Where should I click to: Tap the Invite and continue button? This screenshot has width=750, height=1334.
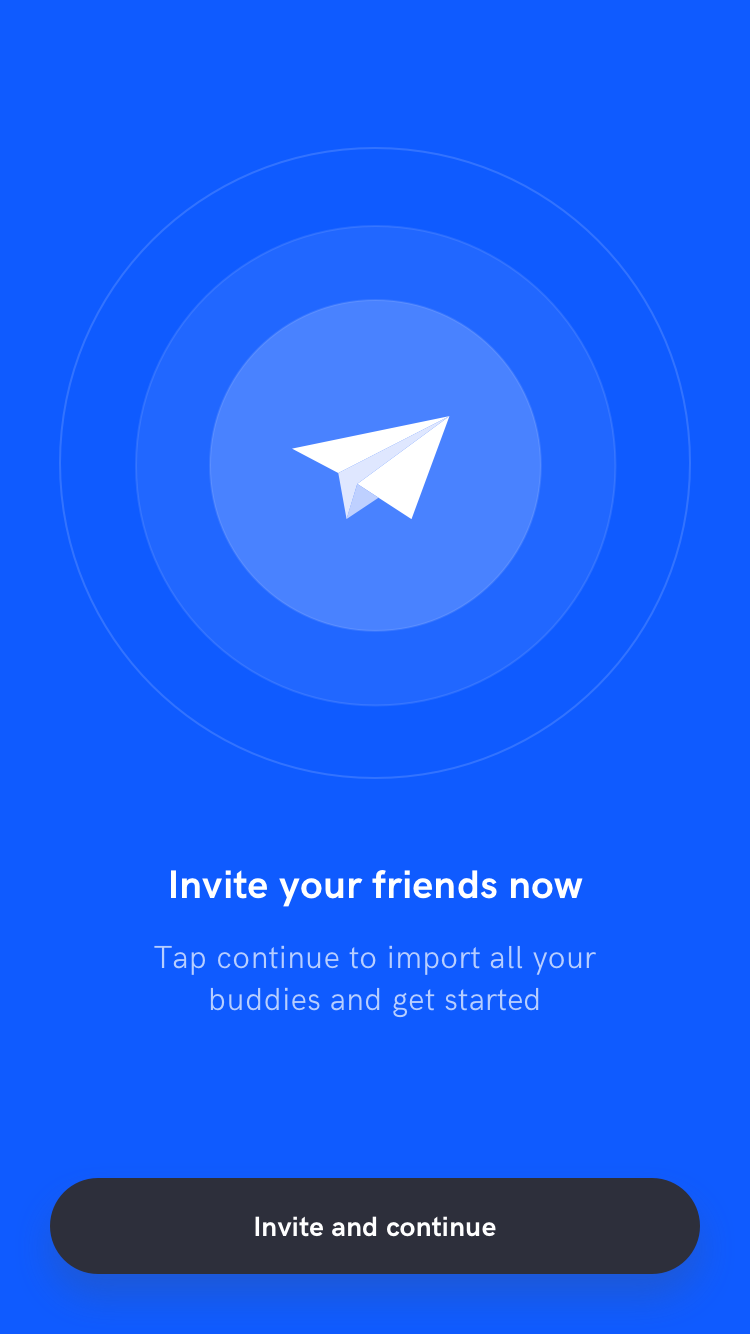375,1226
